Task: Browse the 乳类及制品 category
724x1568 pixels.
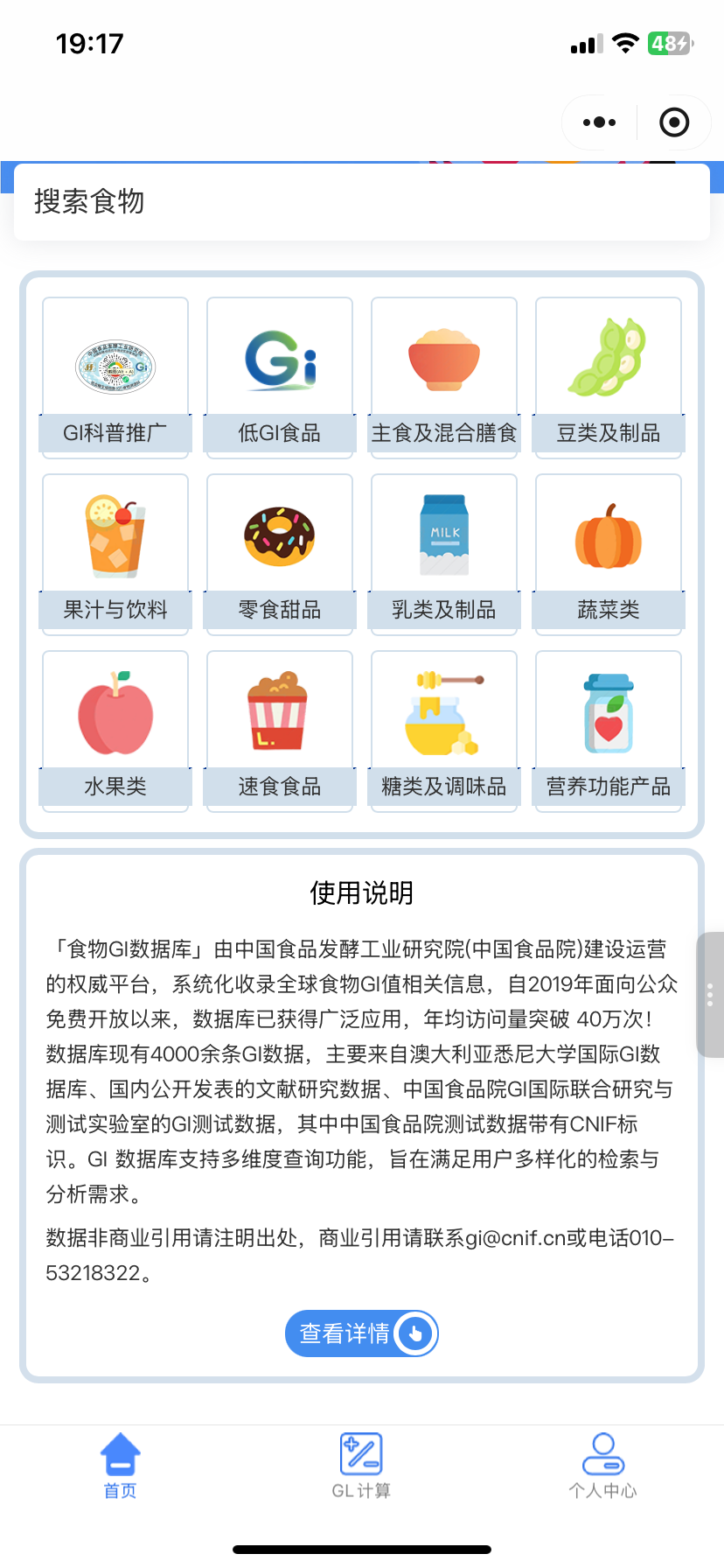Action: pos(444,554)
